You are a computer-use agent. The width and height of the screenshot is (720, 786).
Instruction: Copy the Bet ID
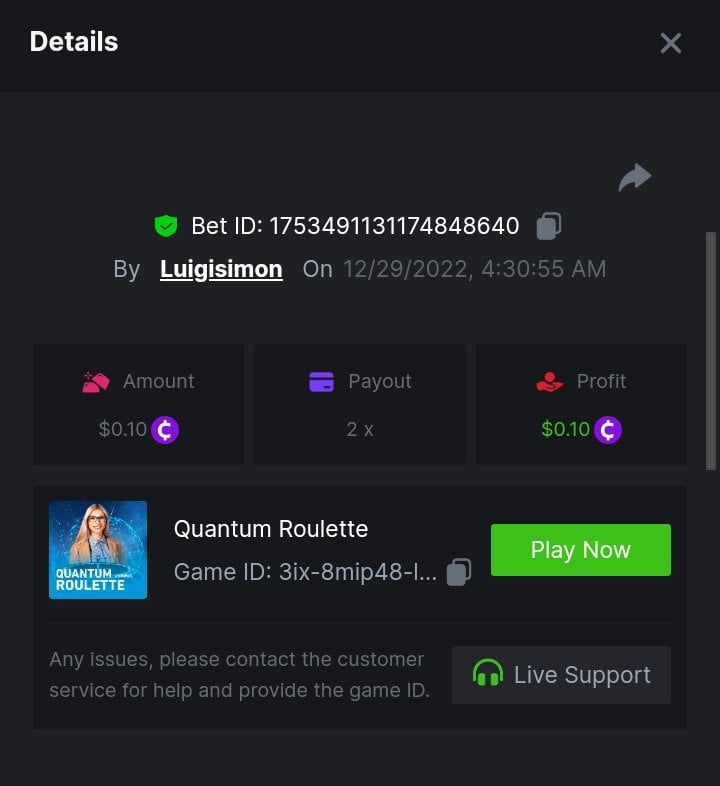pyautogui.click(x=548, y=226)
